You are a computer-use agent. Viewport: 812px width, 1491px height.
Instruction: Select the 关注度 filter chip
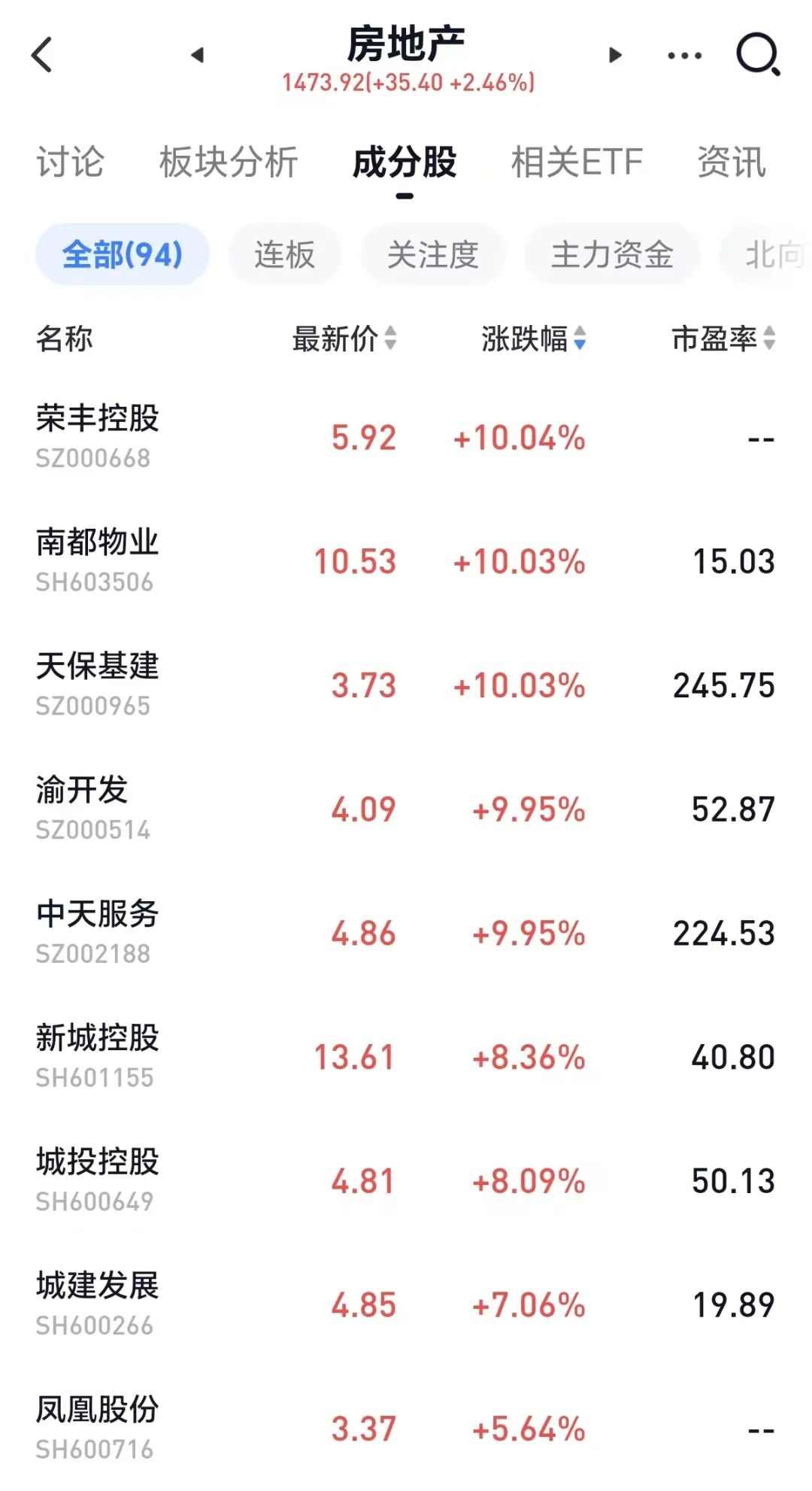[433, 254]
